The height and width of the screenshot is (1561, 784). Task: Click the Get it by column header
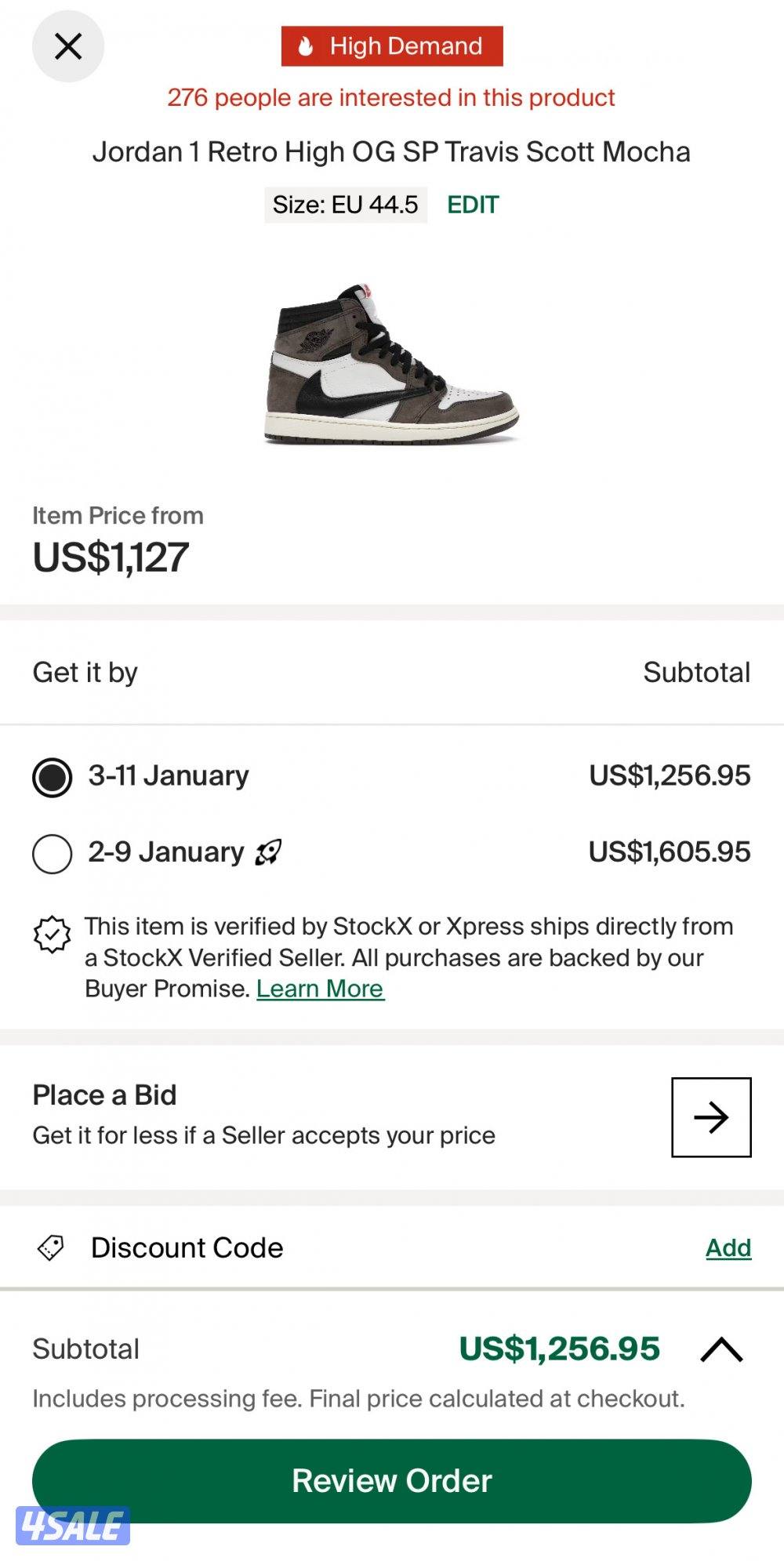point(85,672)
